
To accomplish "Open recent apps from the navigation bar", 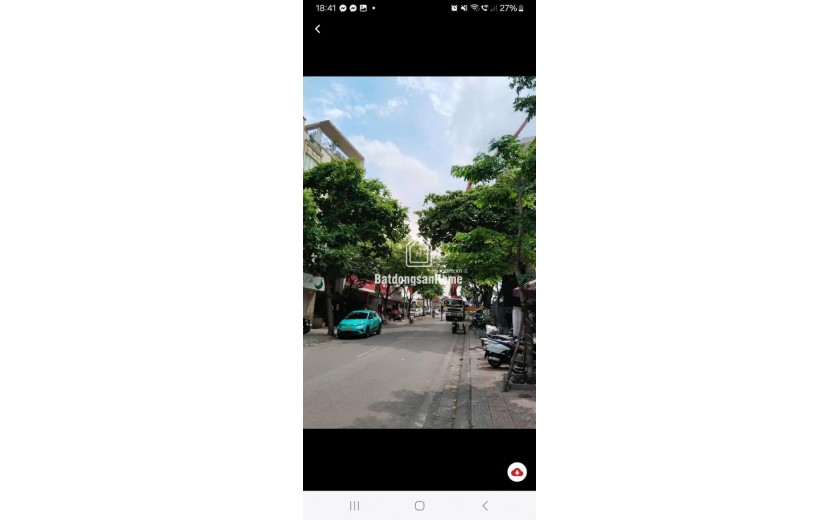I will 354,506.
